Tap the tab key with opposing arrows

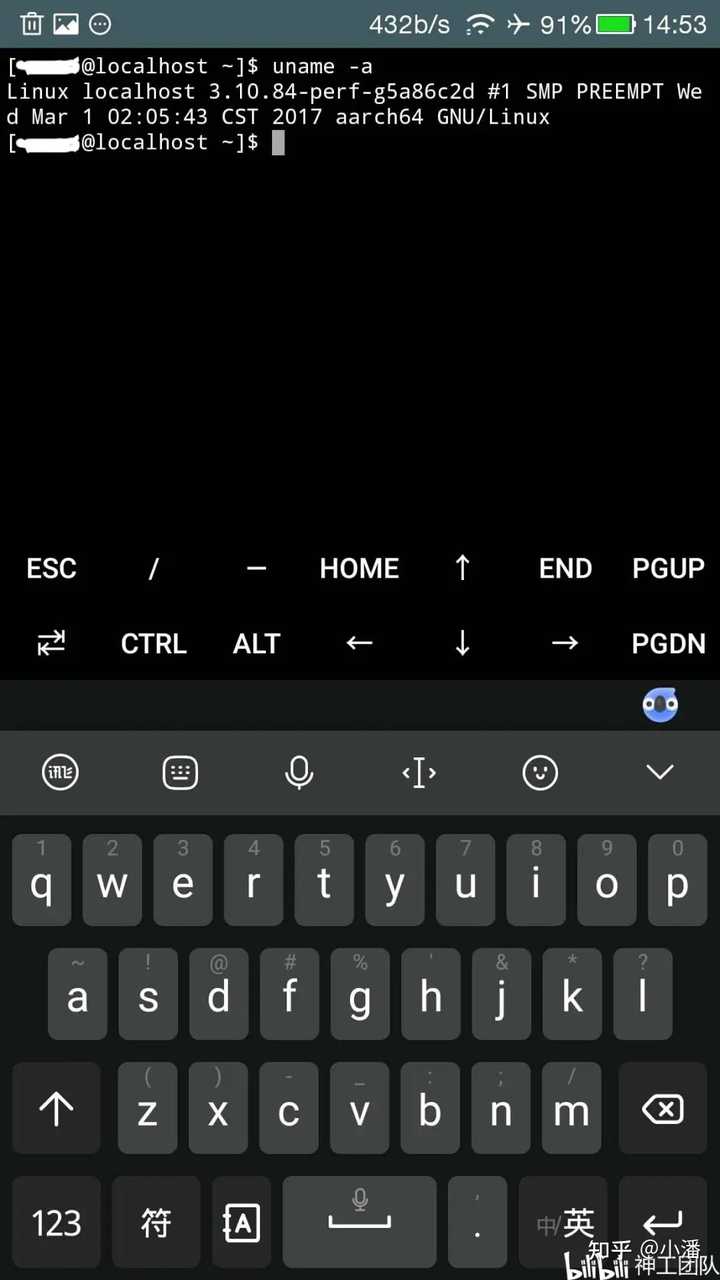click(x=51, y=644)
